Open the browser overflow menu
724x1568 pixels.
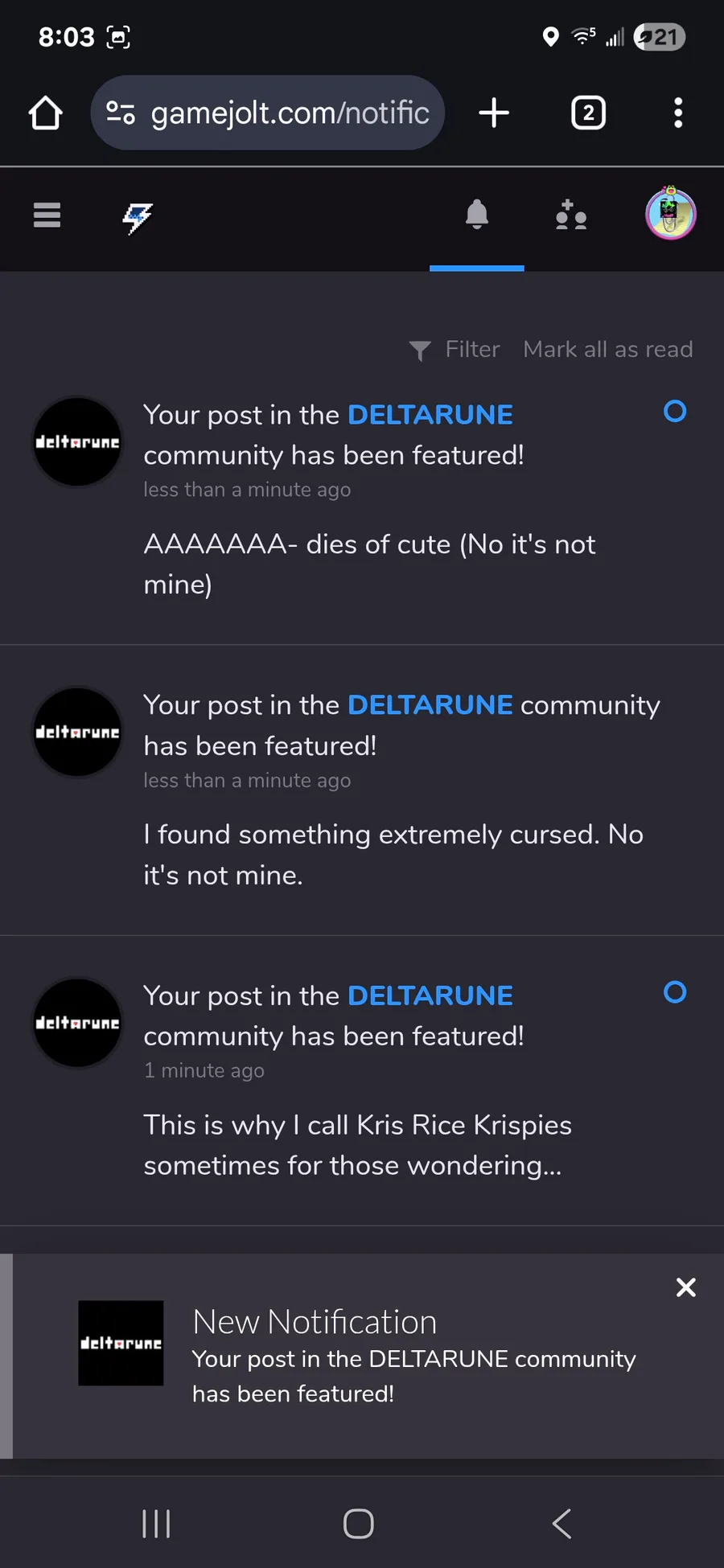click(x=678, y=113)
